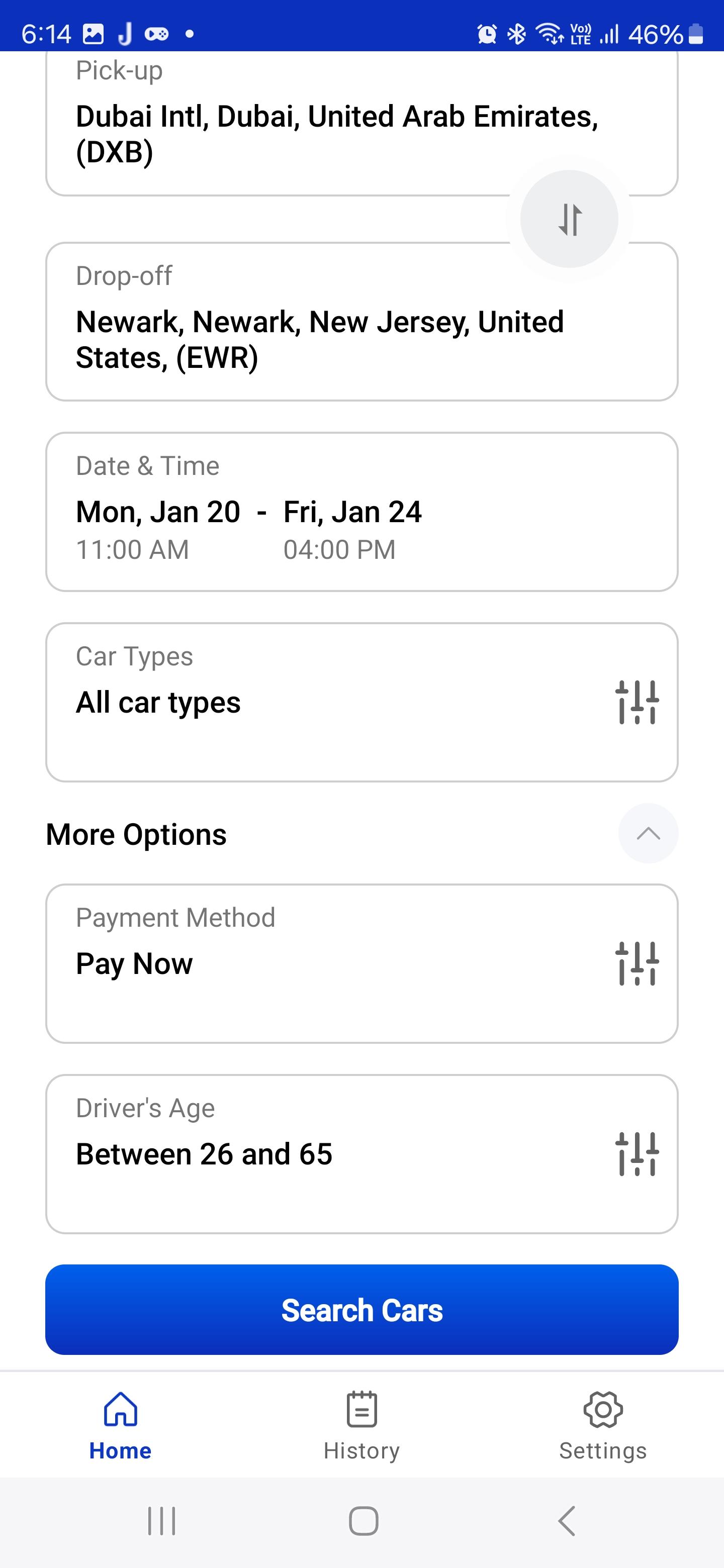
Task: Open the Settings tab
Action: 603,1426
